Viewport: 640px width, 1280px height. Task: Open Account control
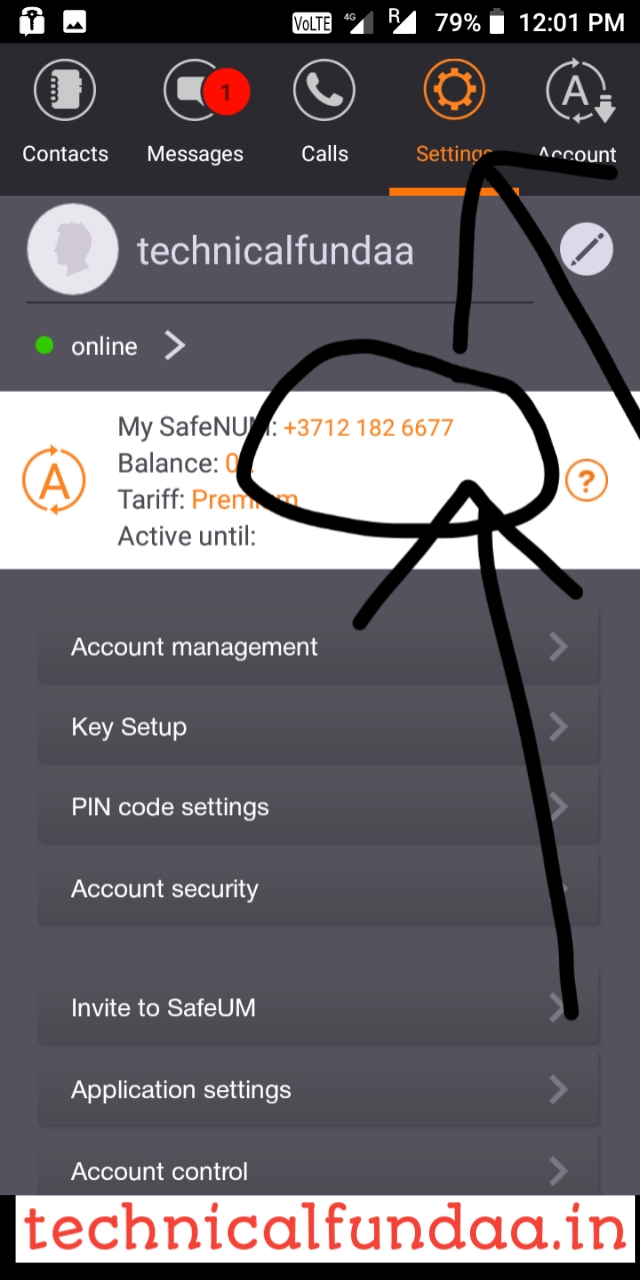[x=318, y=1170]
